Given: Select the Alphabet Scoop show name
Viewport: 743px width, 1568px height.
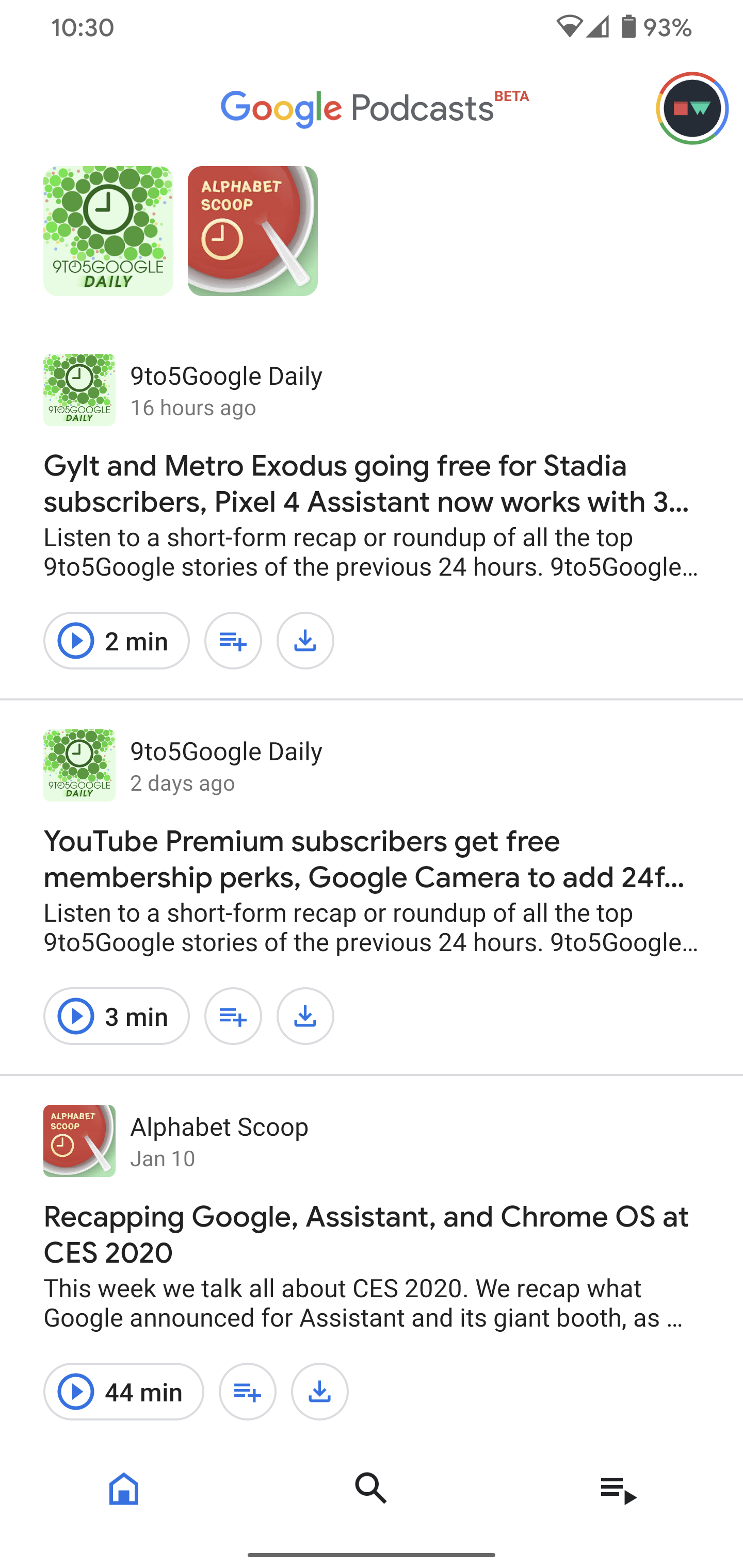Looking at the screenshot, I should 219,1126.
